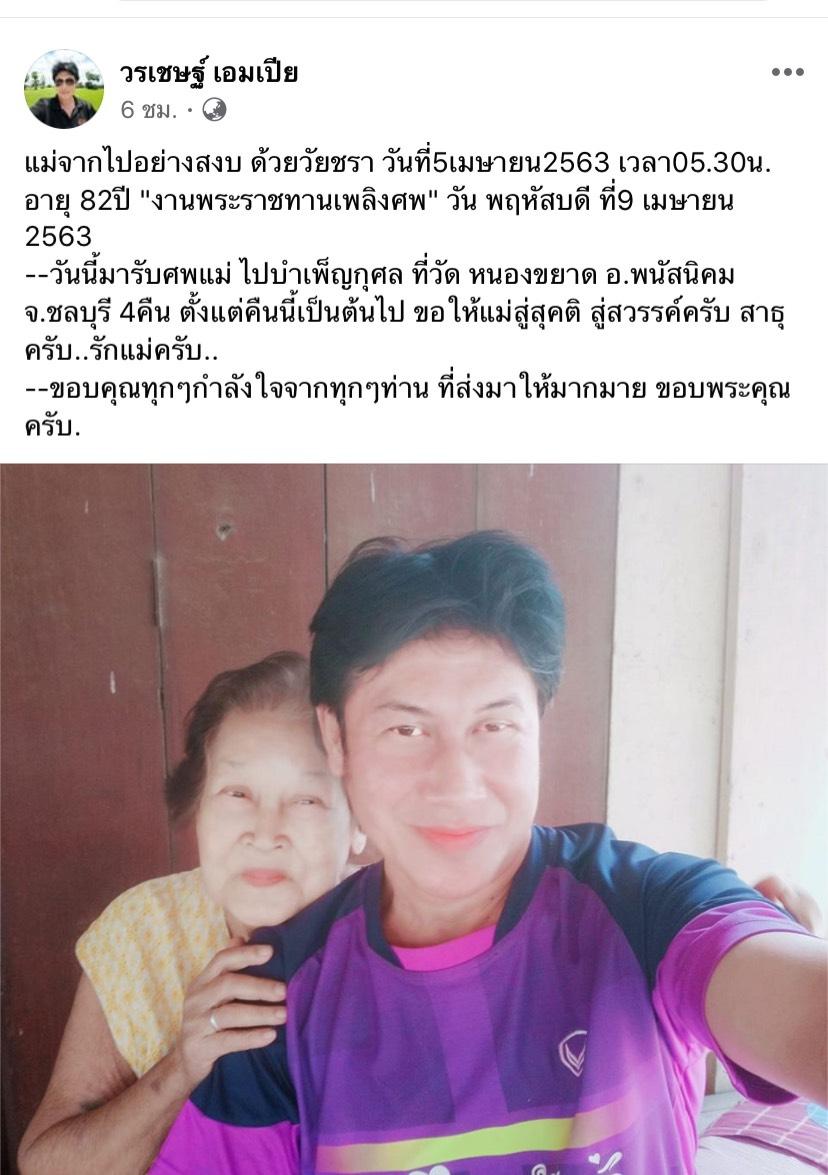Screen dimensions: 828x1175
Task: Tap the 6 ชม. post timestamp
Action: pyautogui.click(x=148, y=111)
